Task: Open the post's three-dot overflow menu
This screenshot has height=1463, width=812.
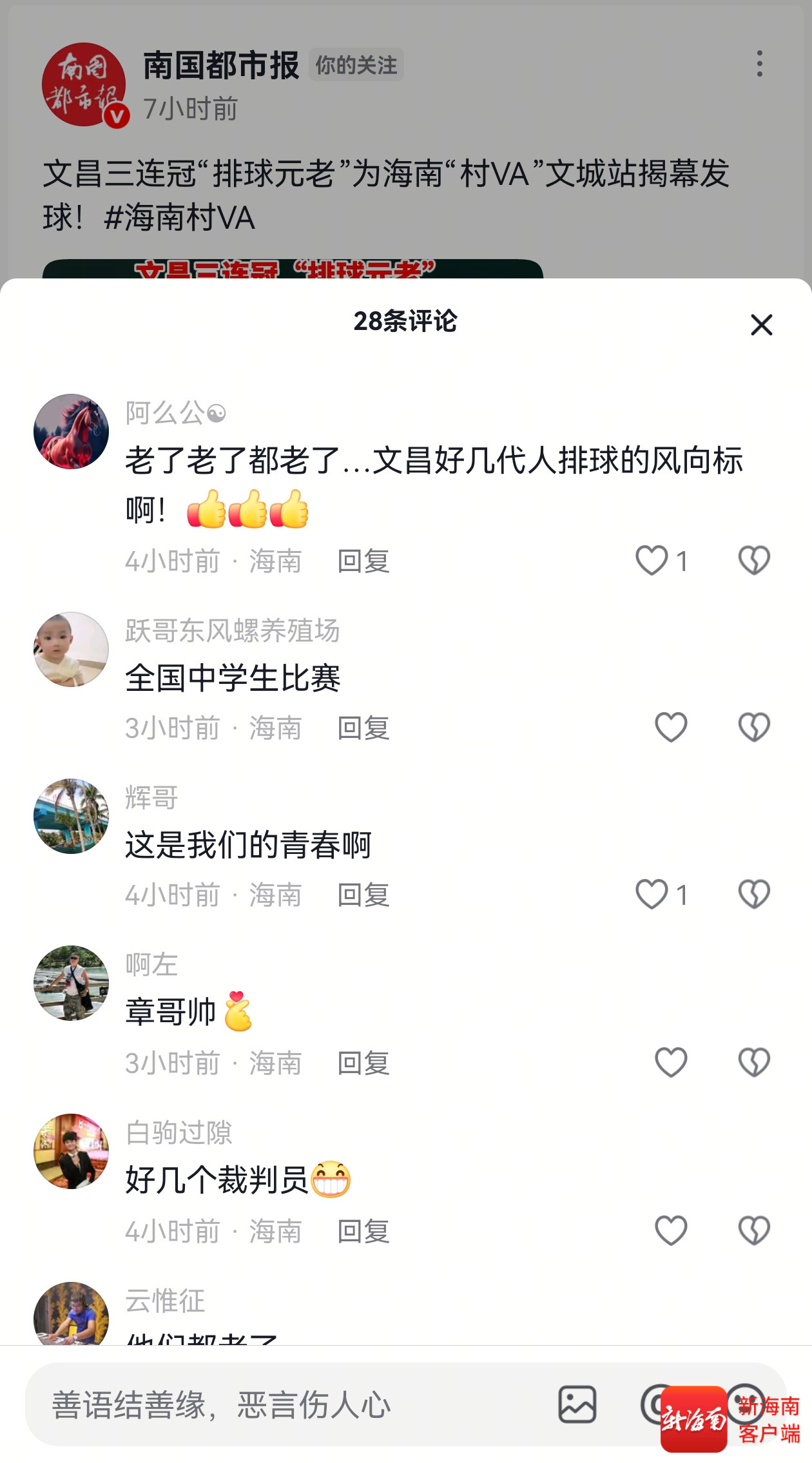Action: pos(760,64)
